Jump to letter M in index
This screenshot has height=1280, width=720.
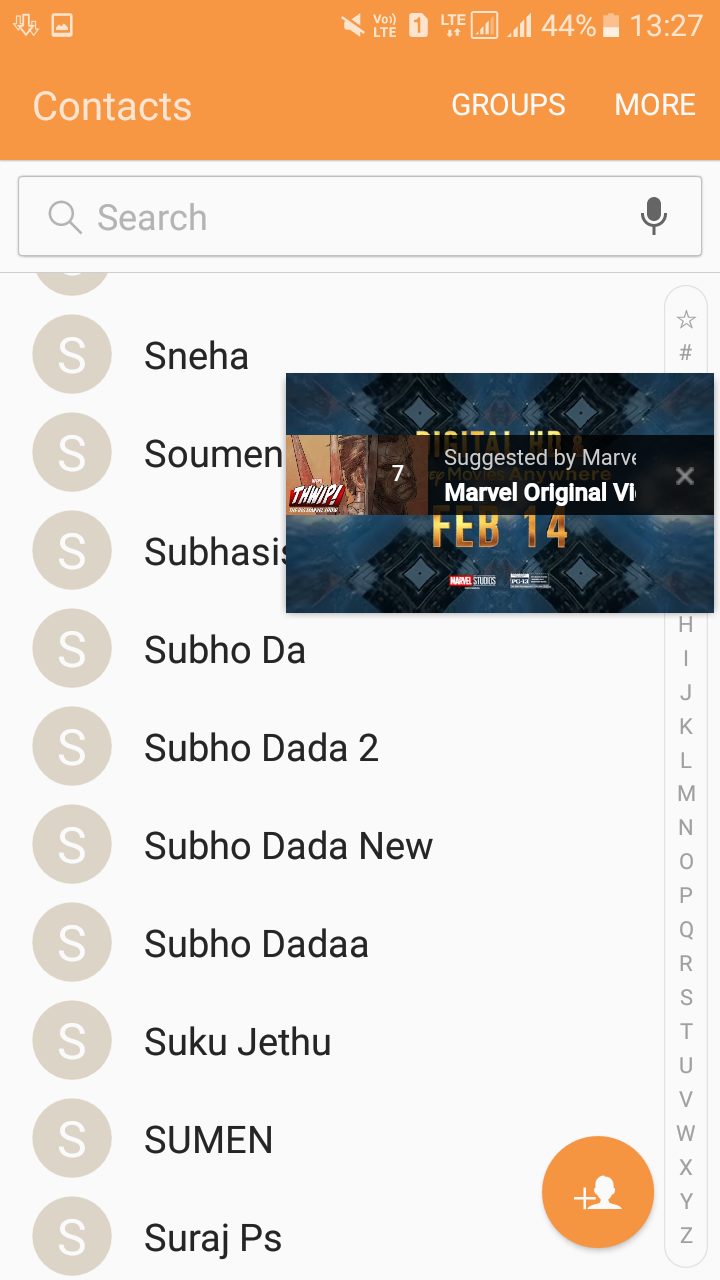[x=686, y=794]
